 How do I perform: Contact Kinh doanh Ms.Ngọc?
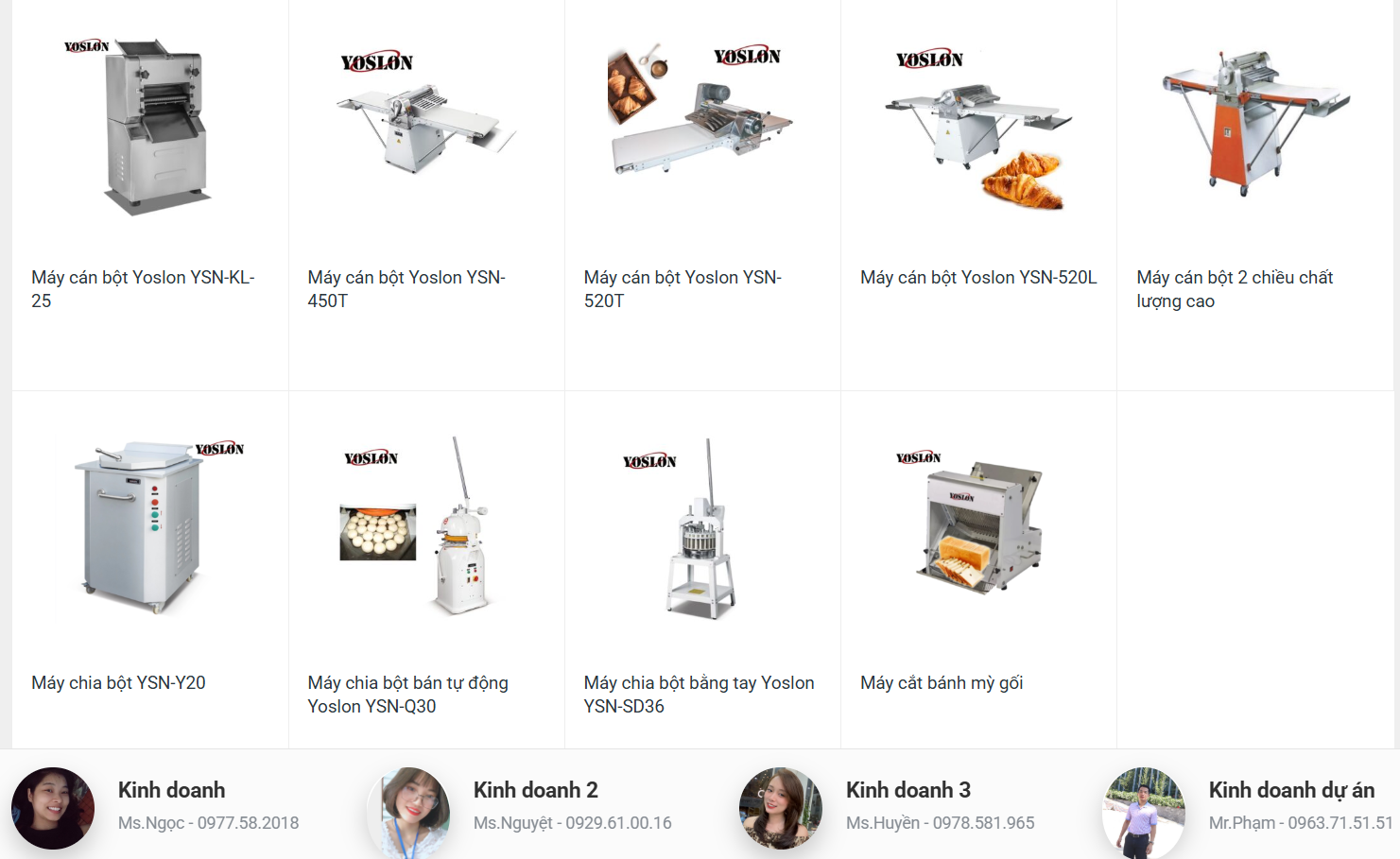pyautogui.click(x=208, y=823)
